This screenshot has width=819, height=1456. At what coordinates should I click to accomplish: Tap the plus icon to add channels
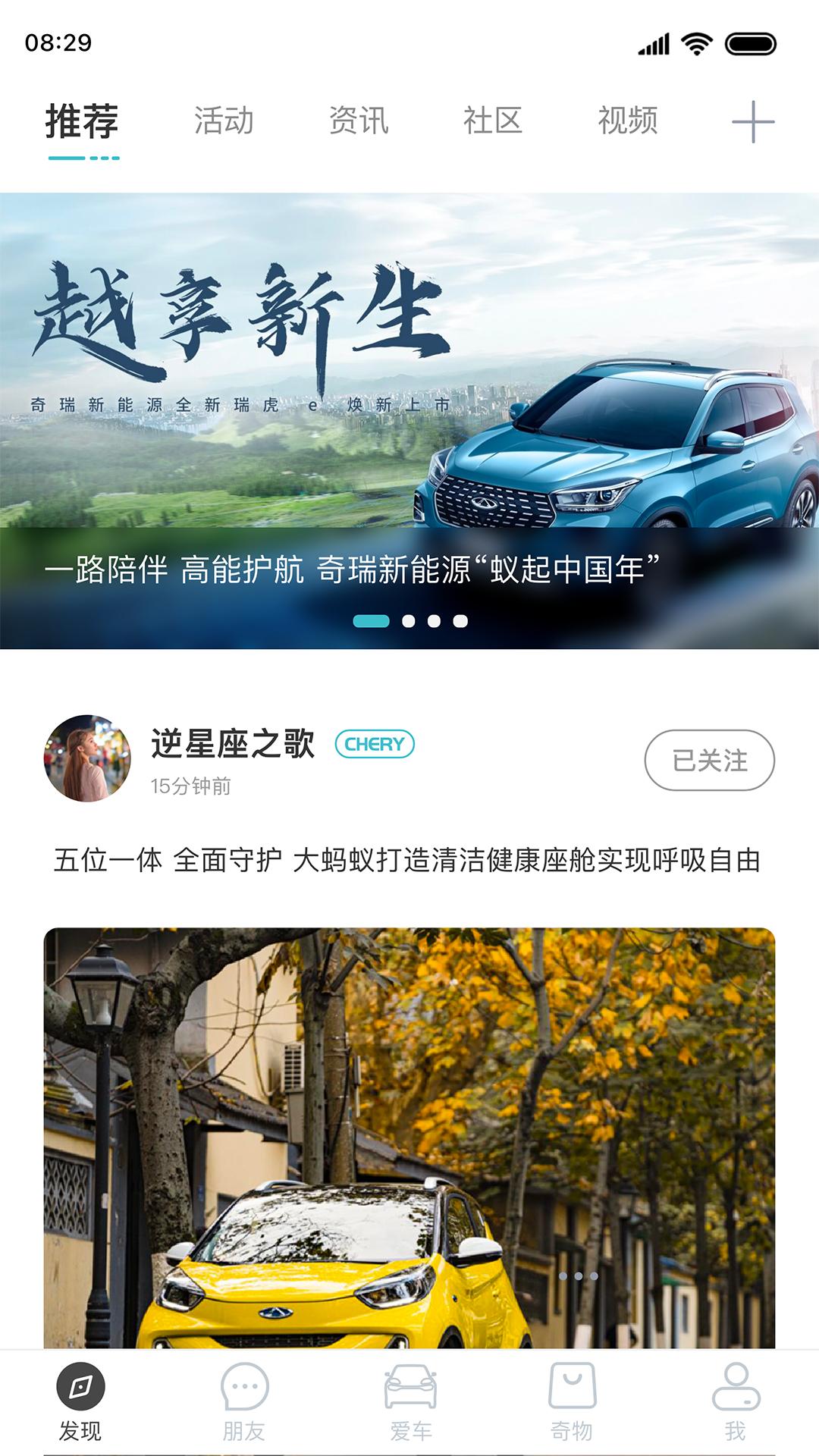[x=752, y=121]
